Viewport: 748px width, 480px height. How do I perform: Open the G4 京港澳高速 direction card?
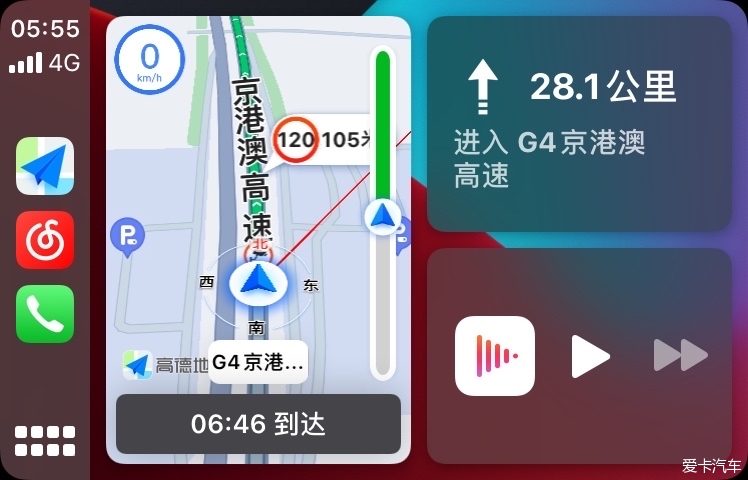tap(579, 124)
